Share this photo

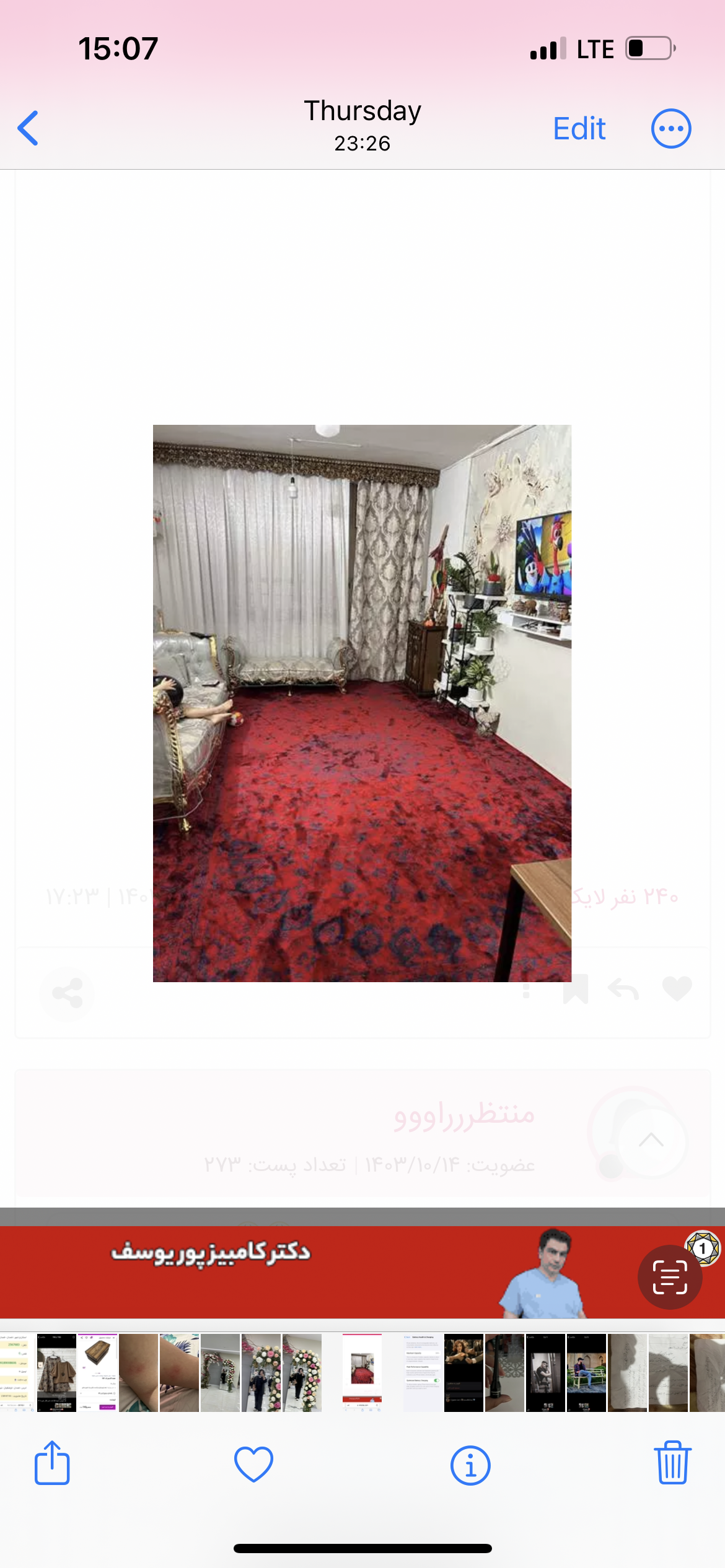pyautogui.click(x=52, y=1464)
